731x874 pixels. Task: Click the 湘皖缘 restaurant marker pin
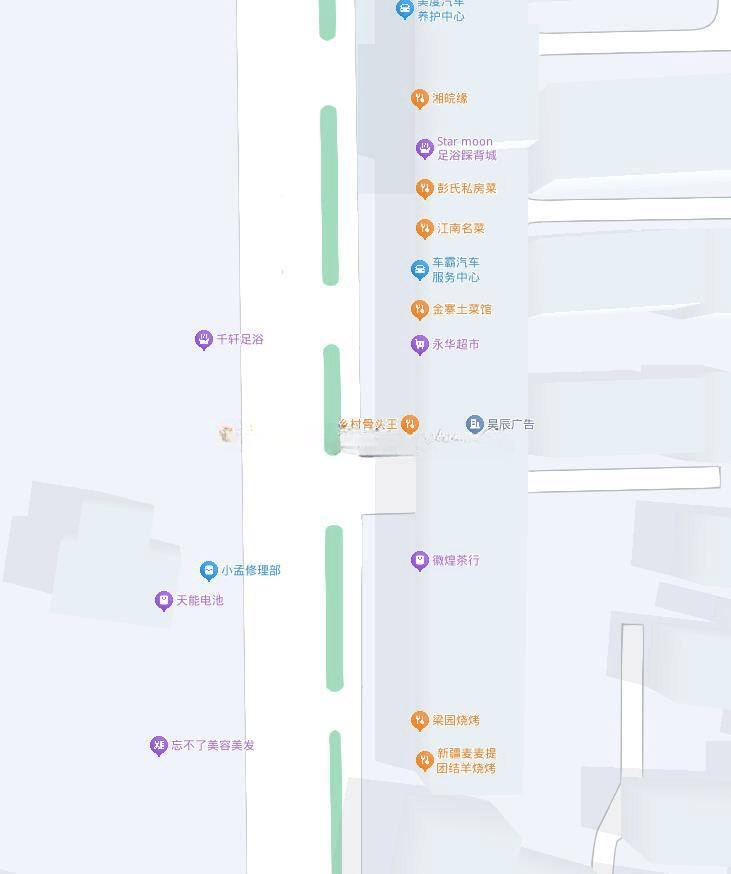[421, 98]
